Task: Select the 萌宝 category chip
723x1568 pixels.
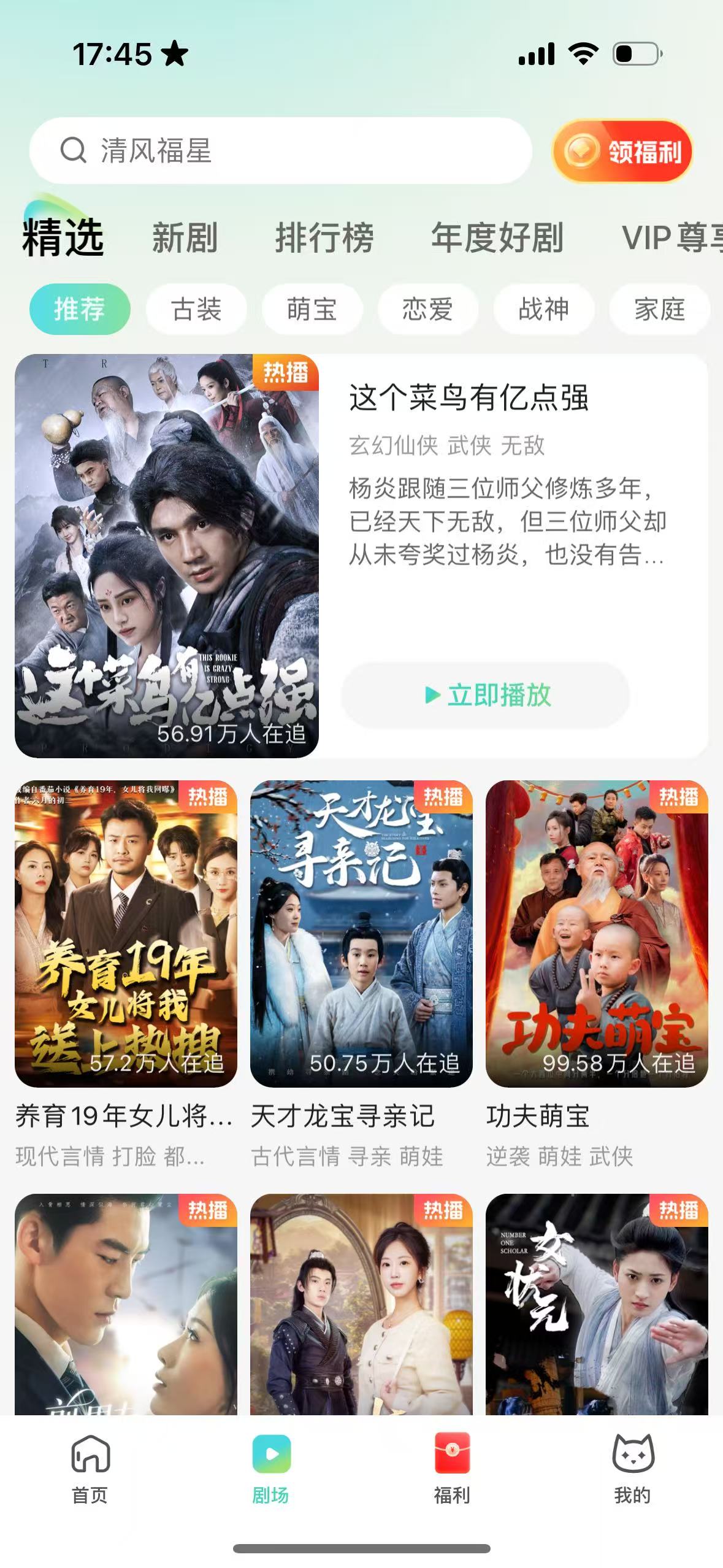Action: (x=312, y=309)
